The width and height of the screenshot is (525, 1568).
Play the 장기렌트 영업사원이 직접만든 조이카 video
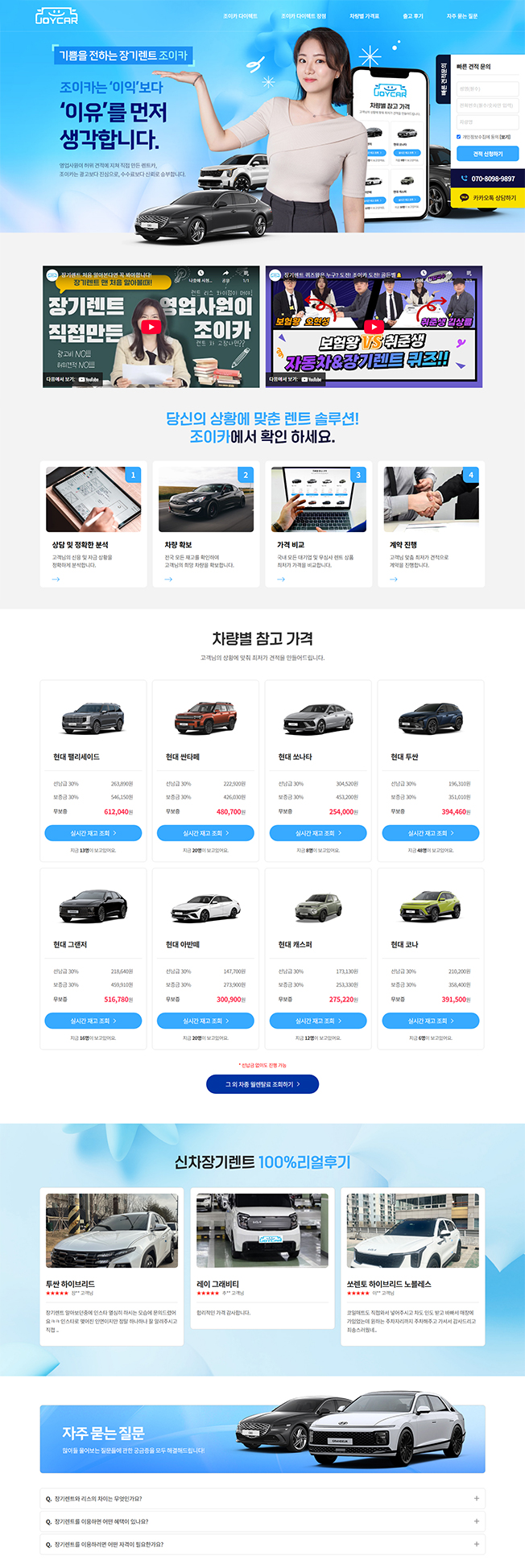tap(151, 327)
